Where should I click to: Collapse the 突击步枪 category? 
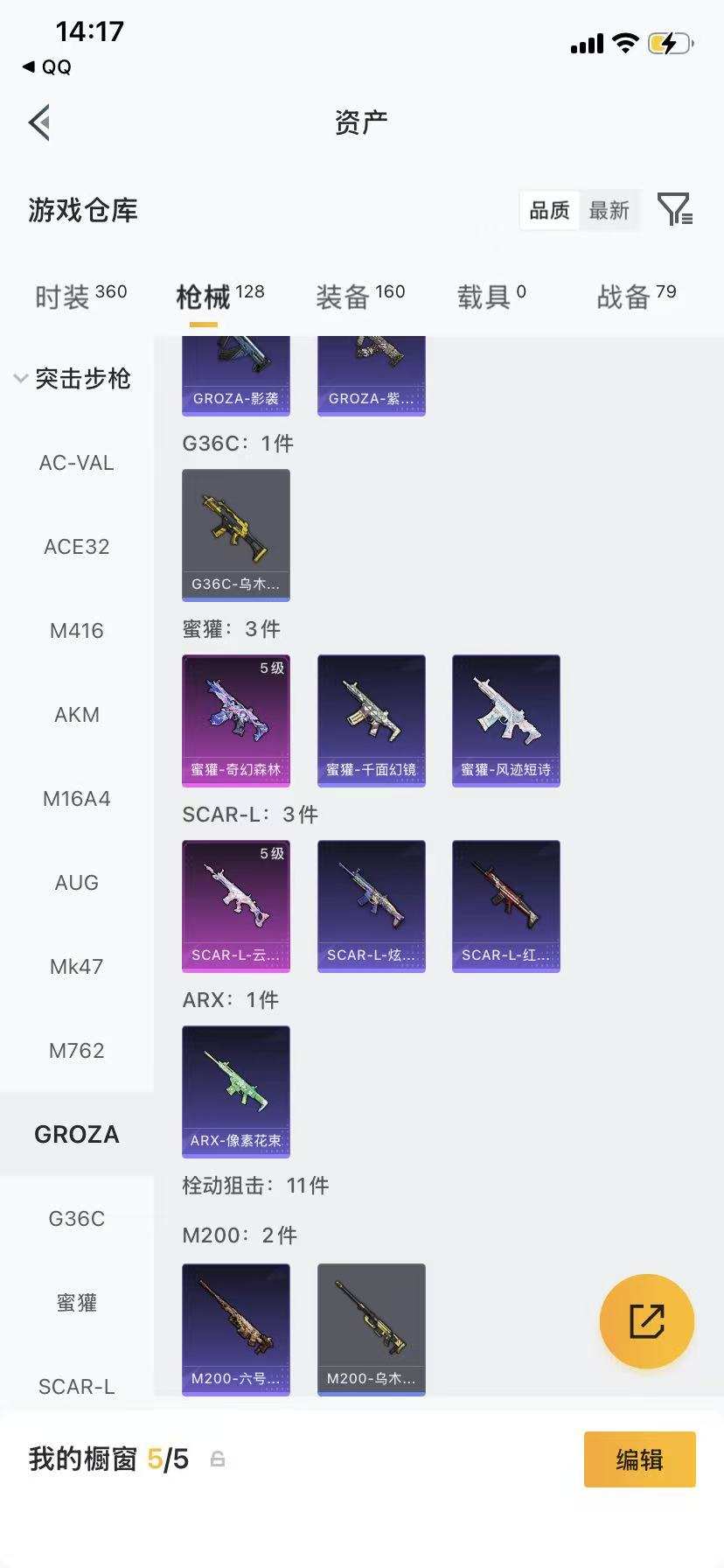click(x=73, y=378)
